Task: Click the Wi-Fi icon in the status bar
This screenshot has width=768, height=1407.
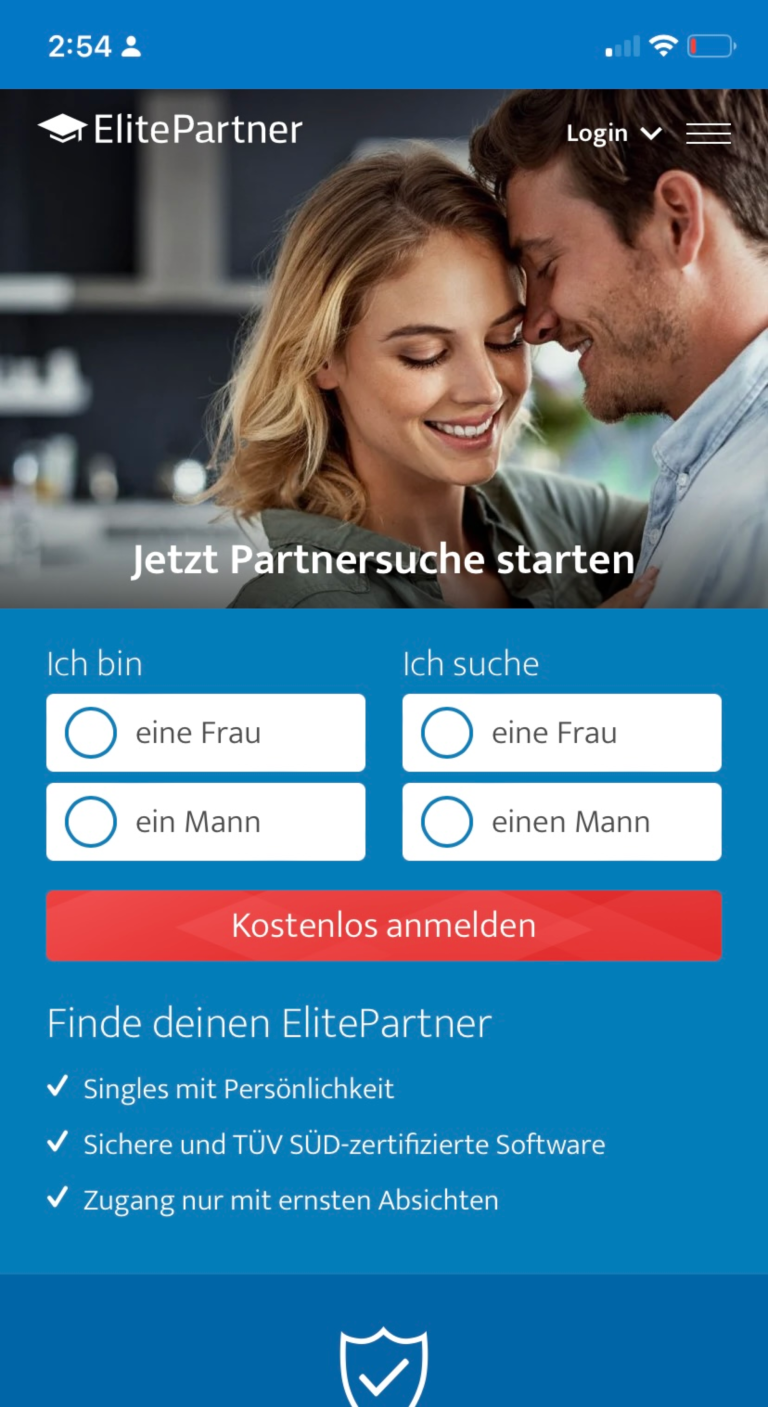Action: click(x=663, y=45)
